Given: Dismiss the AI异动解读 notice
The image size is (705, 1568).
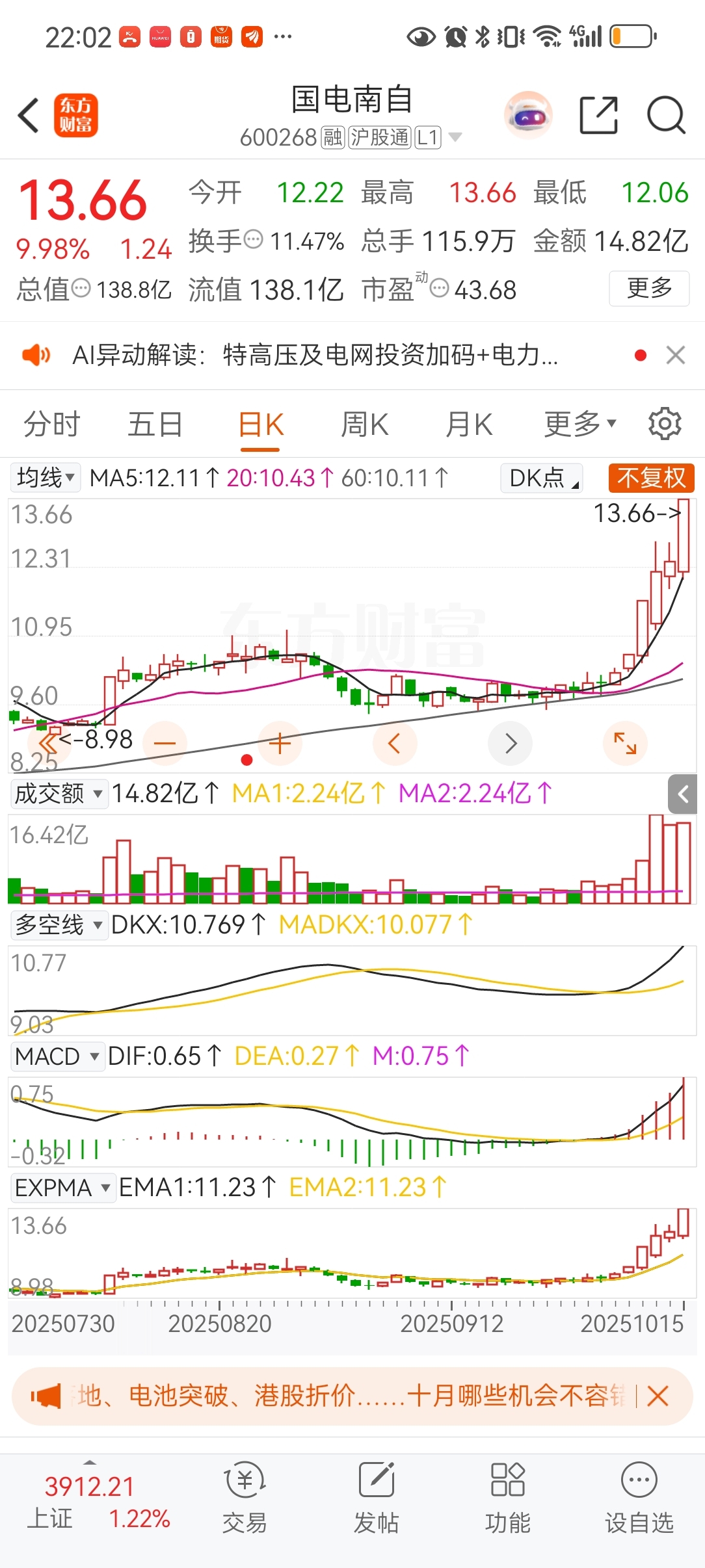Looking at the screenshot, I should [676, 355].
